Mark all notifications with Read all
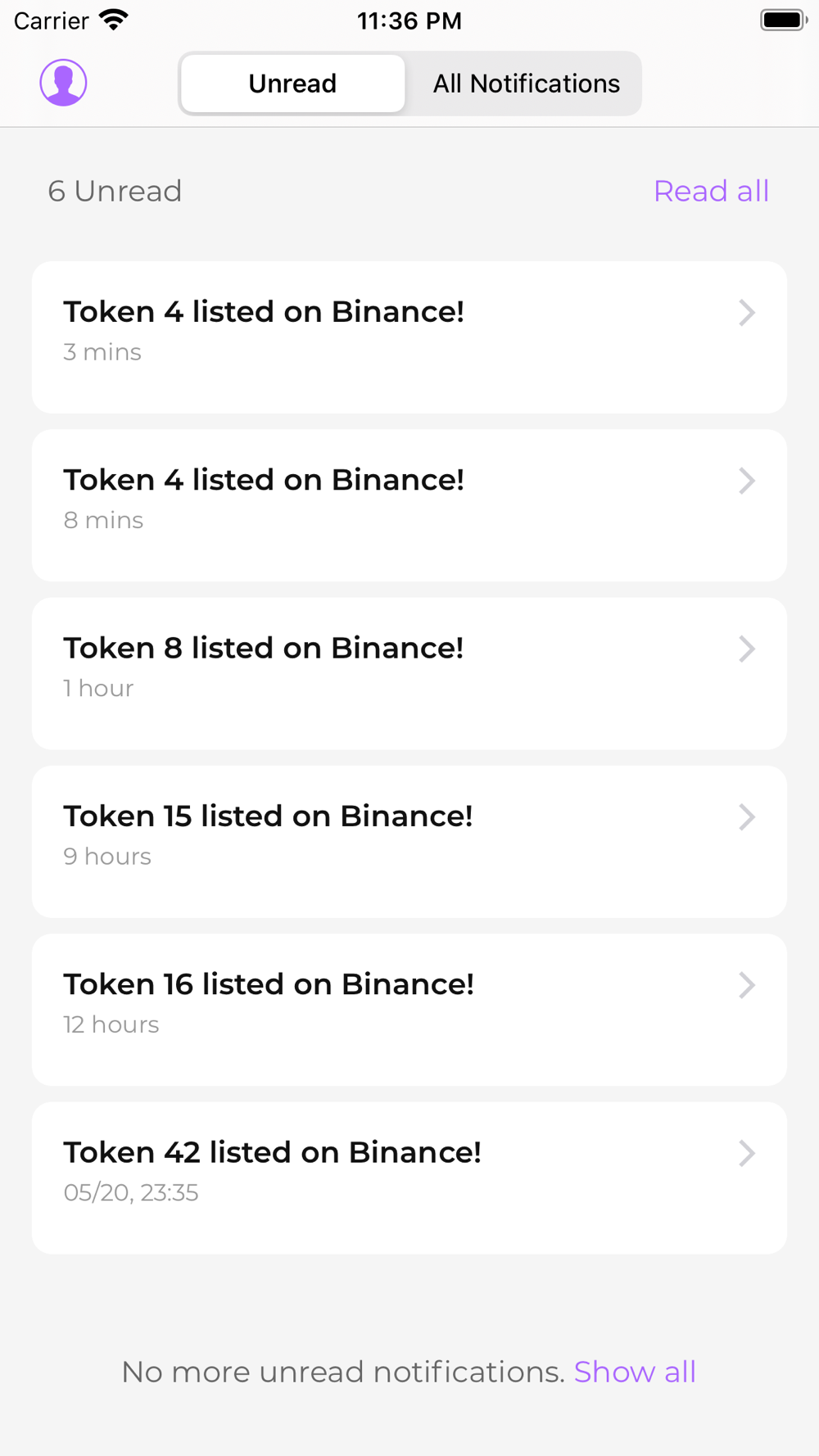Viewport: 819px width, 1456px height. pos(711,191)
